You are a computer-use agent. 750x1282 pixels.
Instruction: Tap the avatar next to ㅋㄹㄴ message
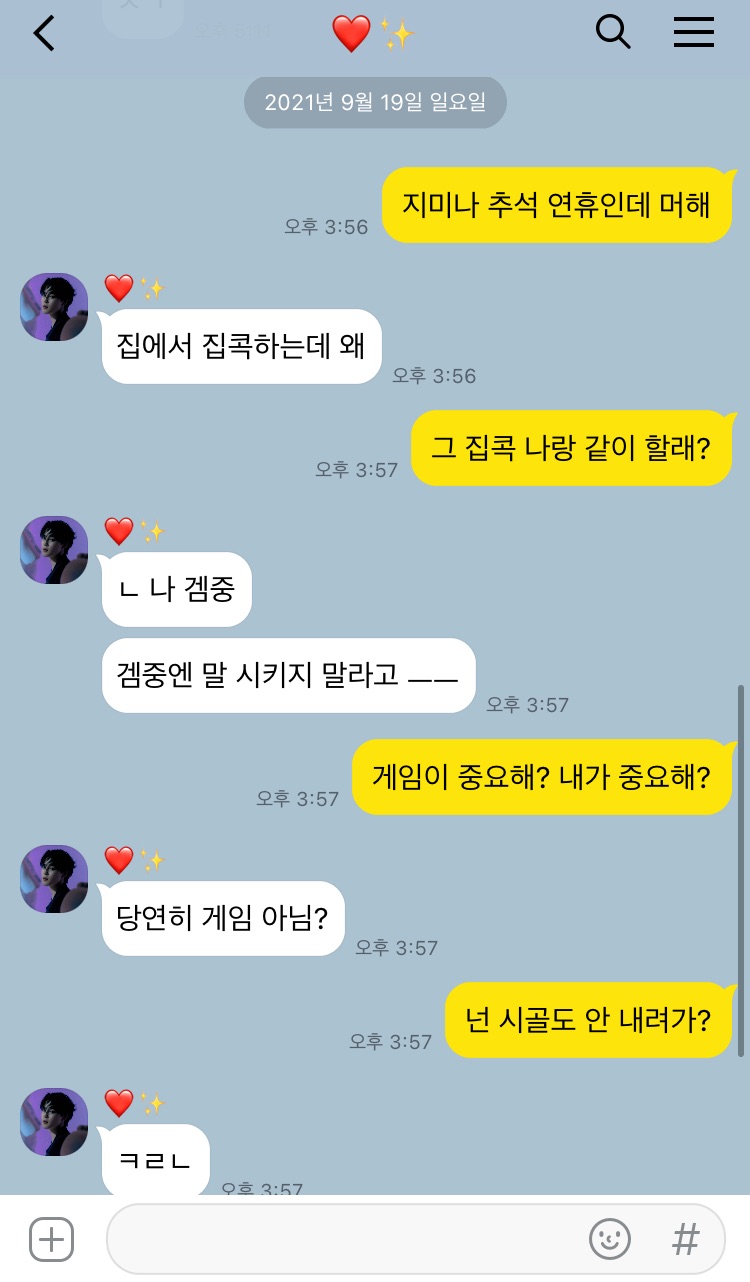coord(54,1122)
